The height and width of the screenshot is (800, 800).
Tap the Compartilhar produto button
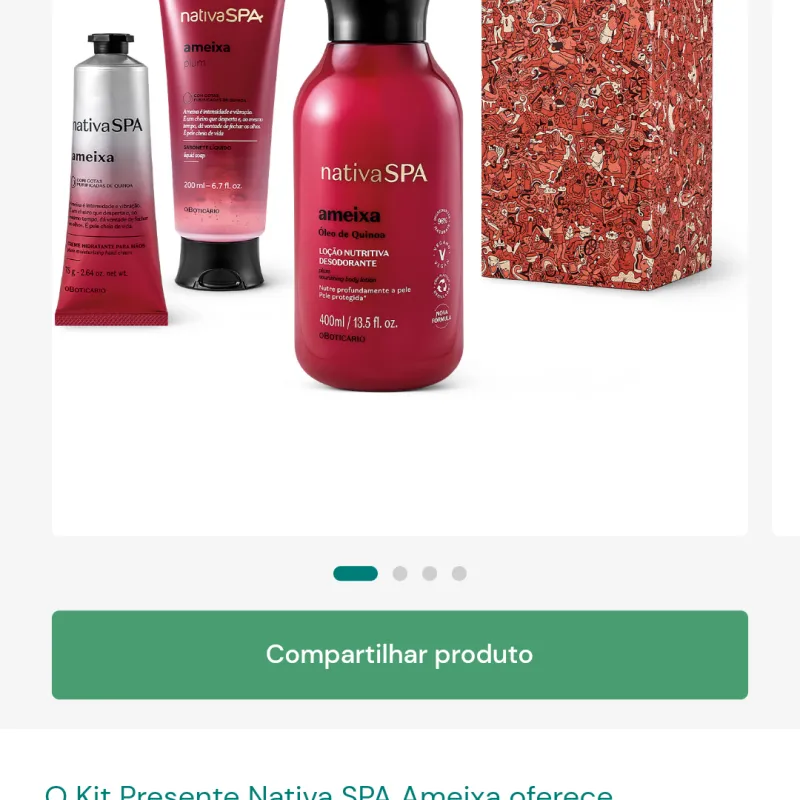coord(399,654)
